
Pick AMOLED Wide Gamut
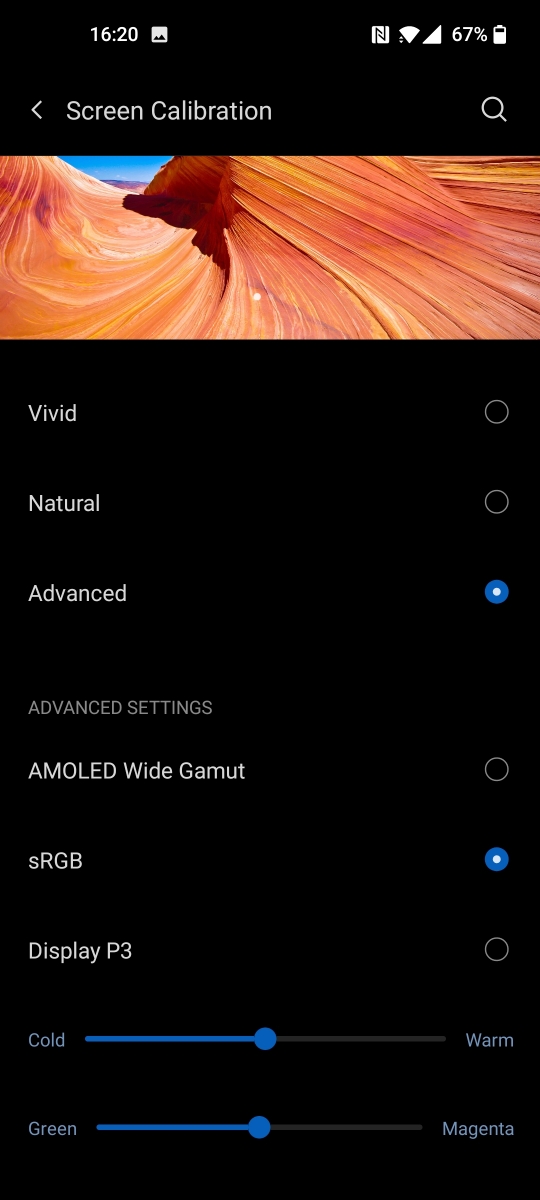[270, 770]
